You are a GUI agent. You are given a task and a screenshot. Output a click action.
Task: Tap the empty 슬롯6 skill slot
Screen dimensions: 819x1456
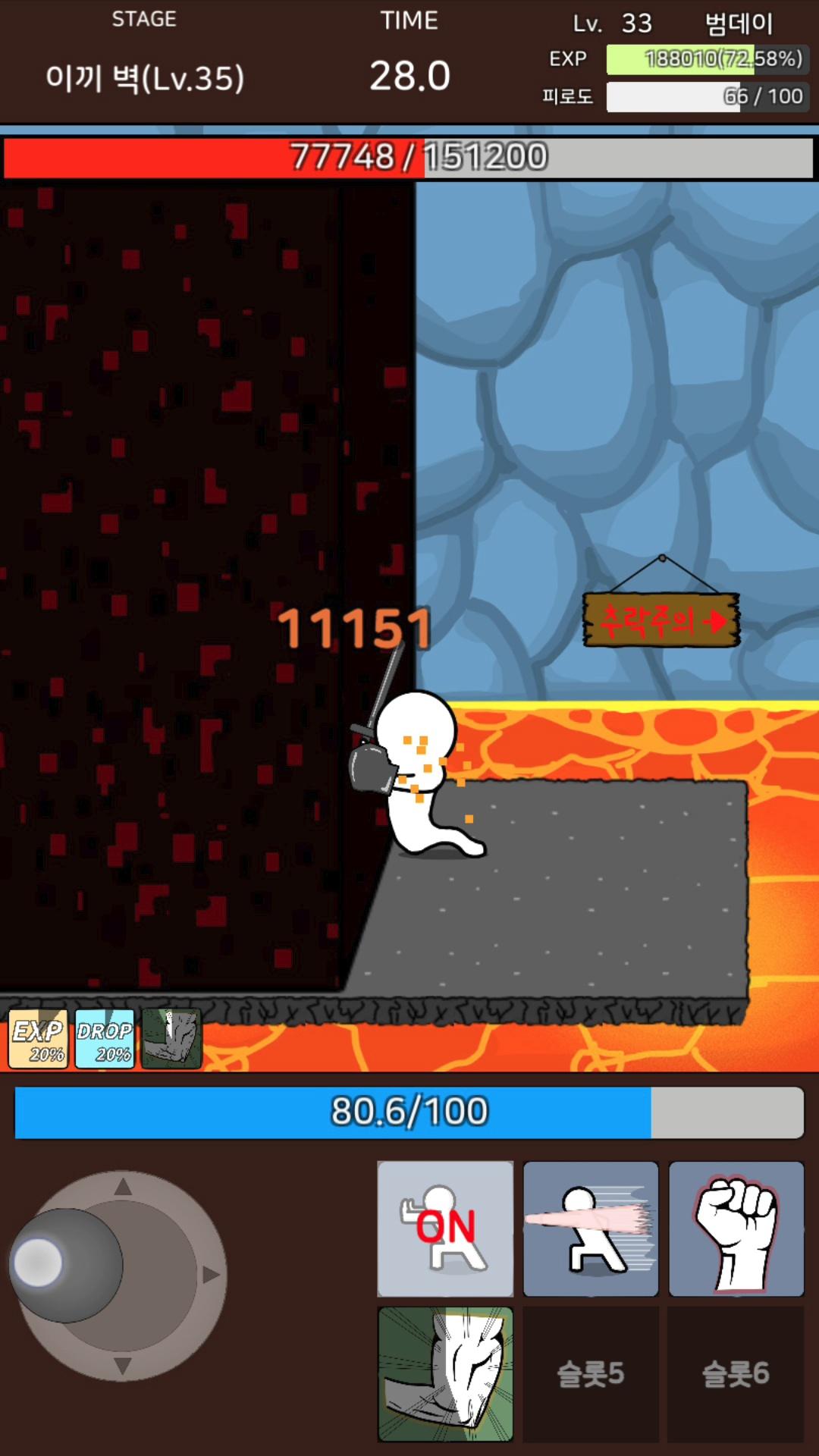736,1374
